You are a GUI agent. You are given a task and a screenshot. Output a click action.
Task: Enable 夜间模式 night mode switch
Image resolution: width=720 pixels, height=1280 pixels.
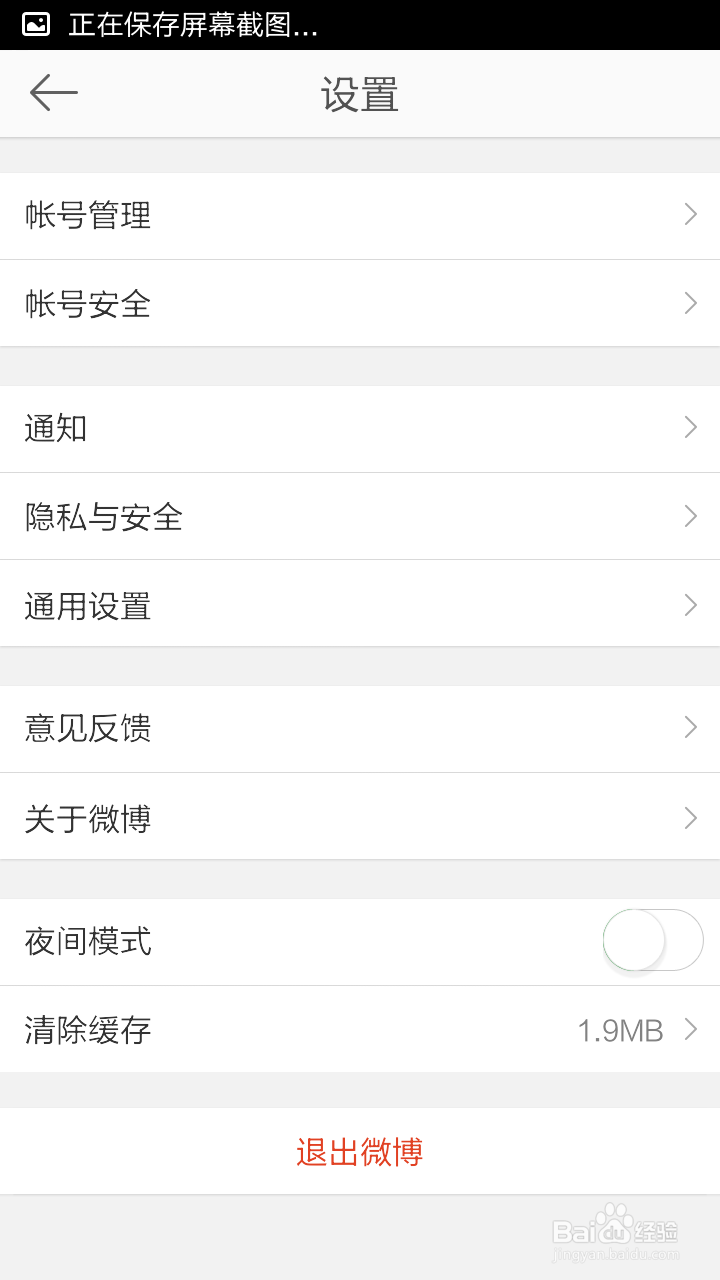coord(651,940)
